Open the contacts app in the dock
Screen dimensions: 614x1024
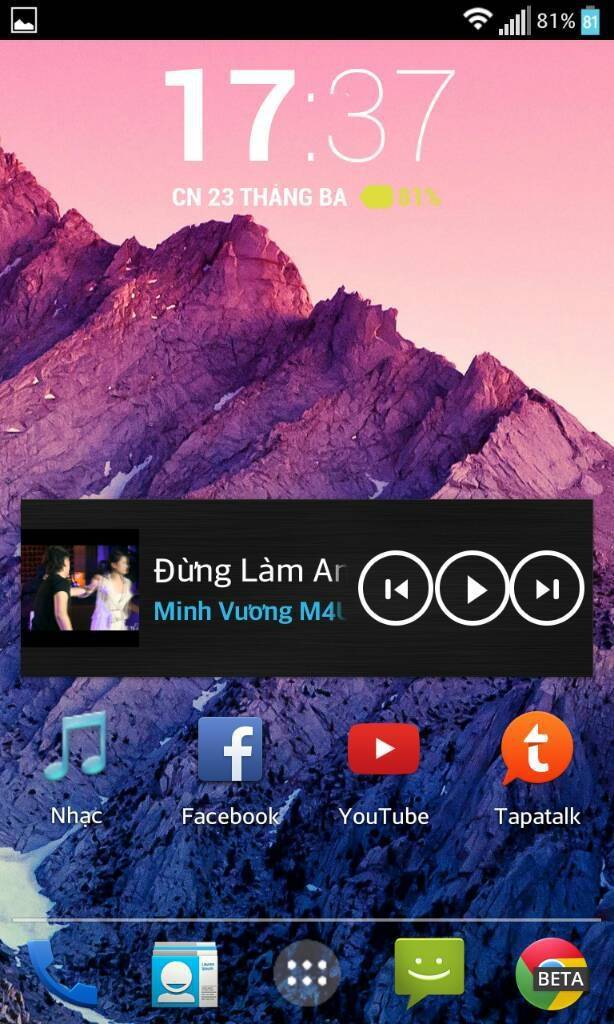click(x=184, y=973)
